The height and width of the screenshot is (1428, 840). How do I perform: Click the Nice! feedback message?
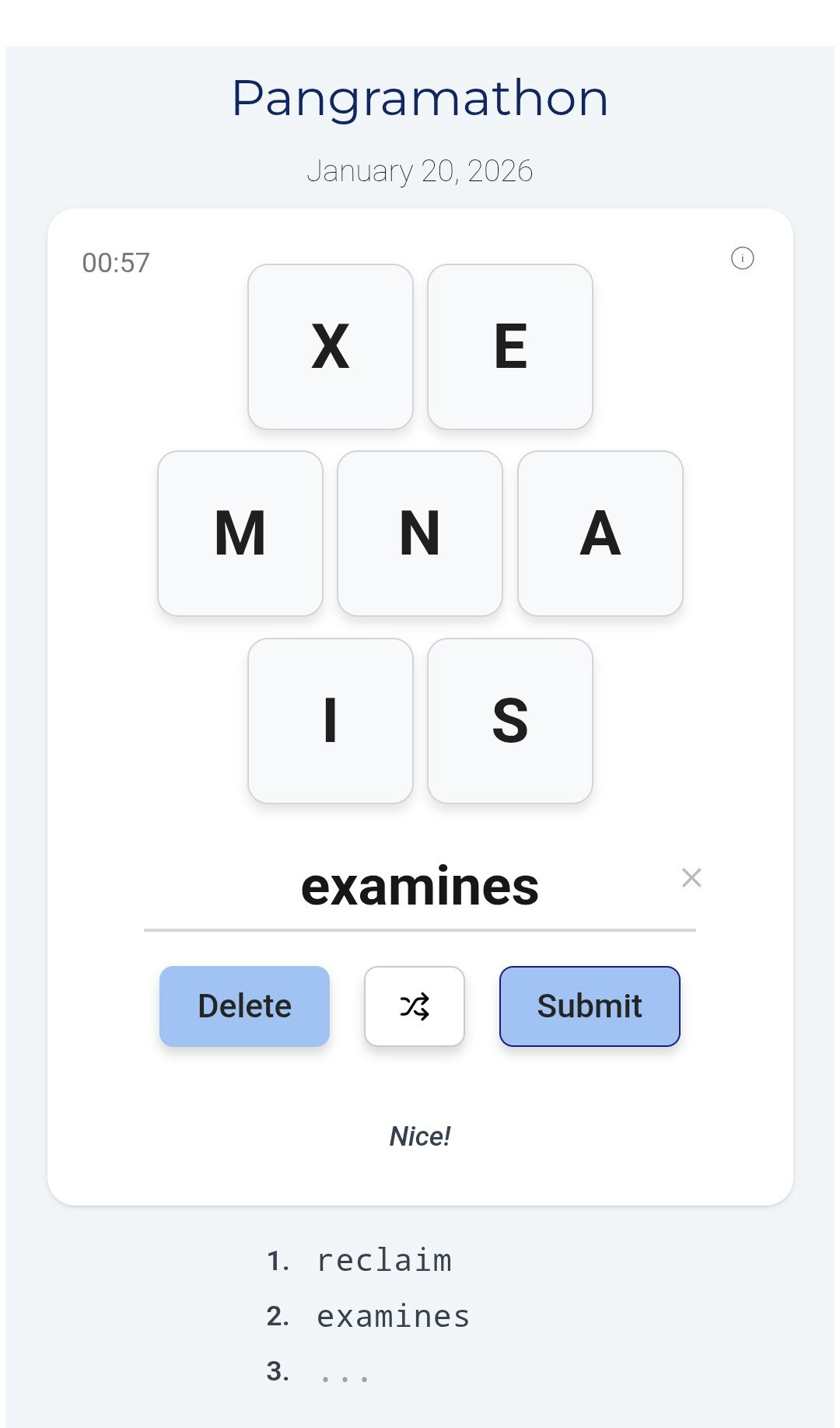point(419,1137)
